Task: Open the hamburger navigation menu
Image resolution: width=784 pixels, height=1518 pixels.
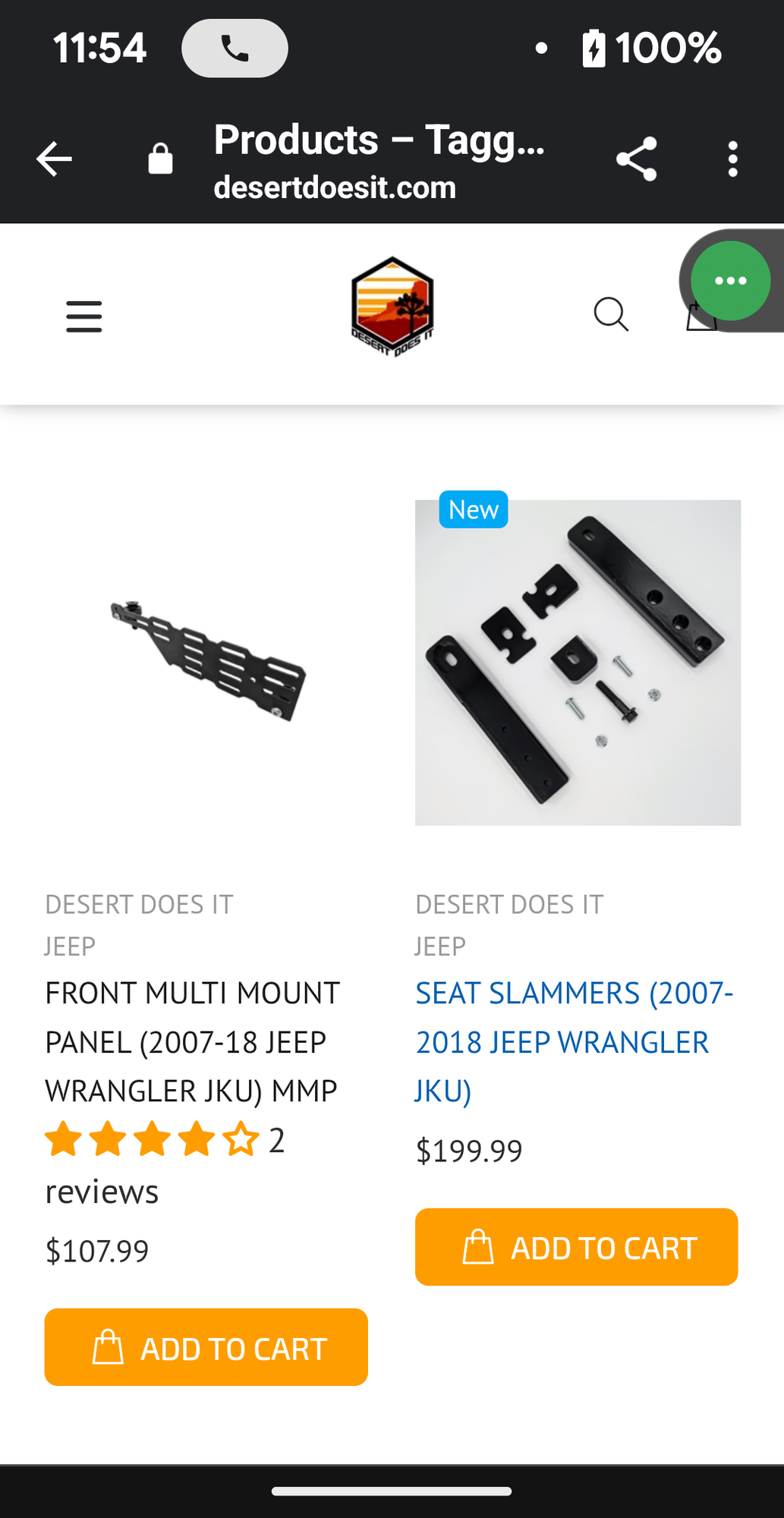Action: [x=83, y=316]
